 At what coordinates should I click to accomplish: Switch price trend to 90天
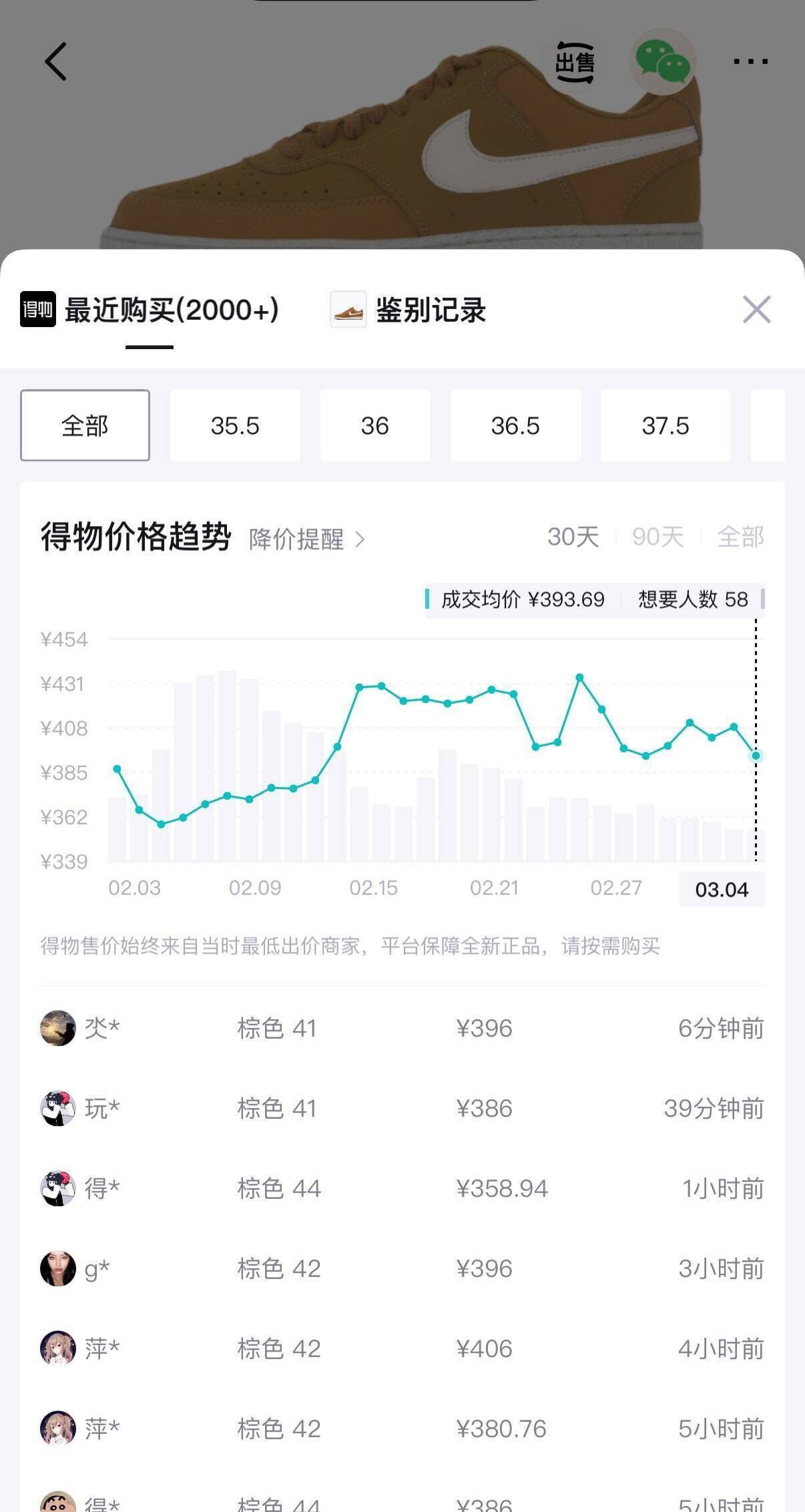(657, 537)
